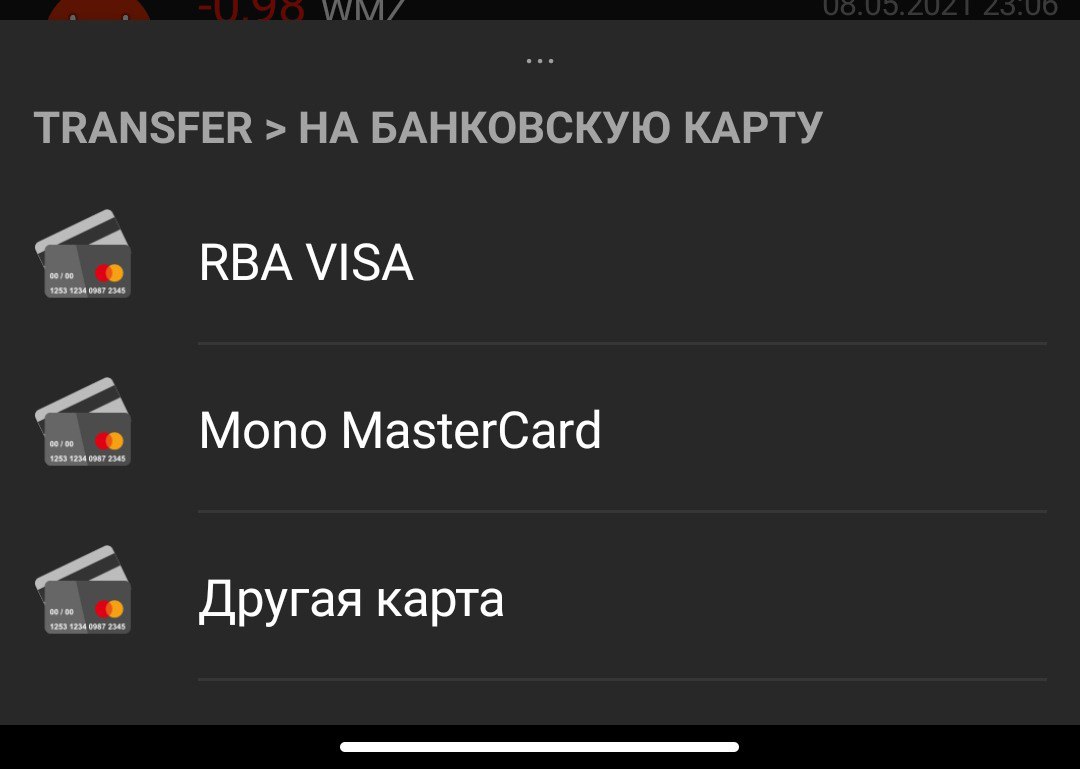The height and width of the screenshot is (769, 1080).
Task: Select the RBA VISA card
Action: [306, 264]
